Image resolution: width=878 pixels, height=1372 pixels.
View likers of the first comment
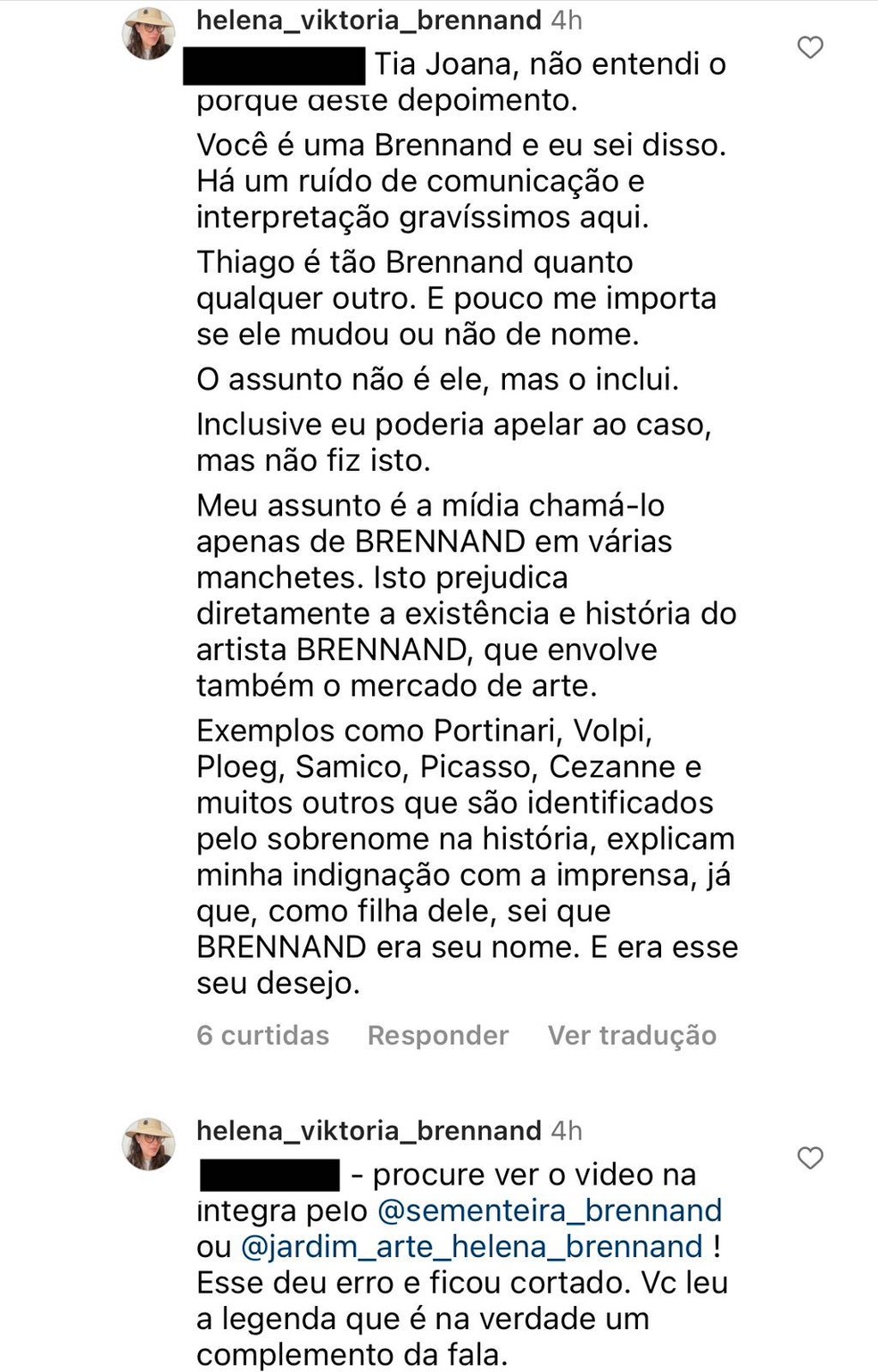(x=263, y=1036)
